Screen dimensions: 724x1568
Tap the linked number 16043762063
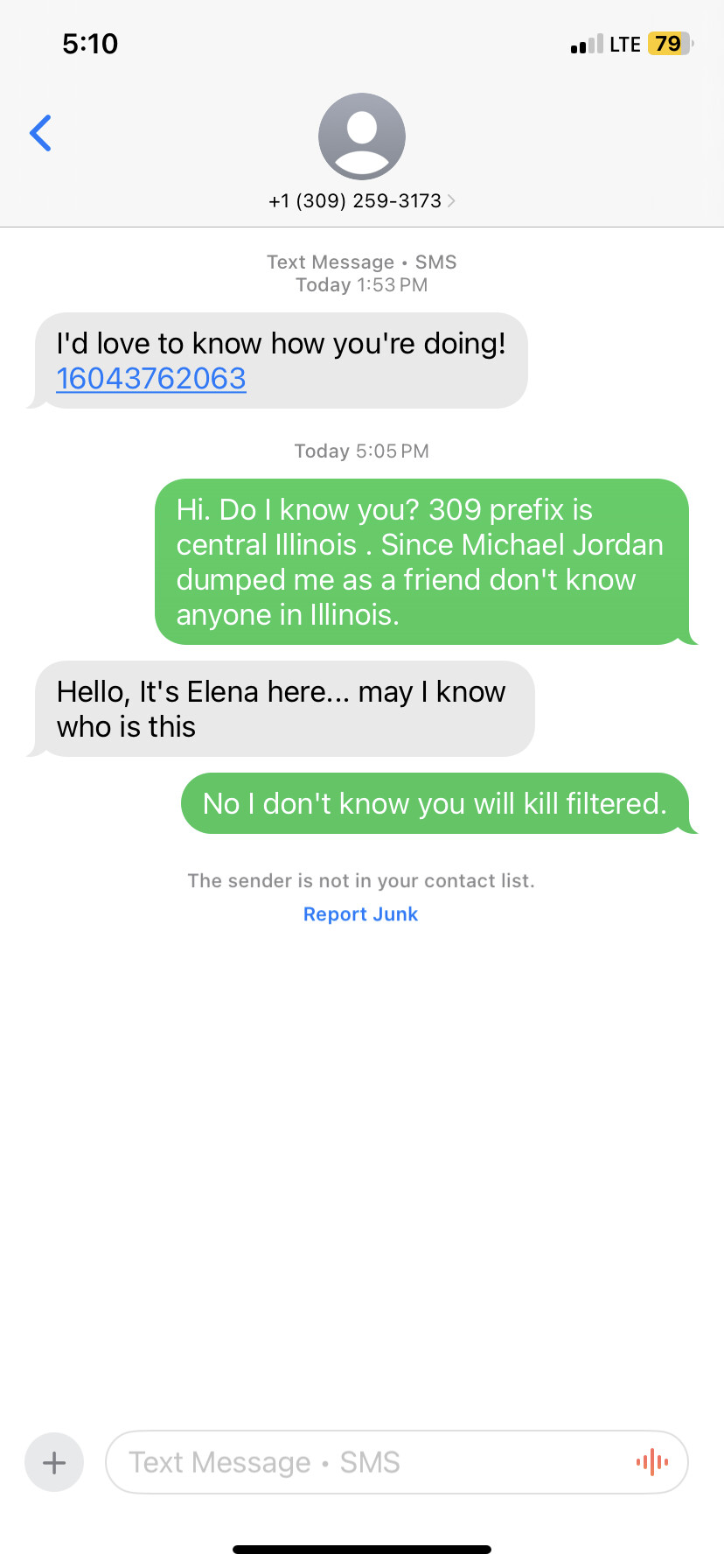click(x=151, y=379)
